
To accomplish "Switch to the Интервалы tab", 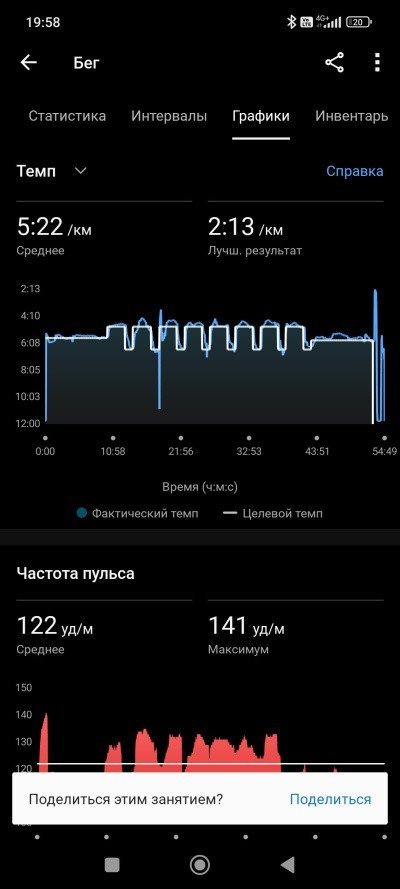I will (x=169, y=116).
